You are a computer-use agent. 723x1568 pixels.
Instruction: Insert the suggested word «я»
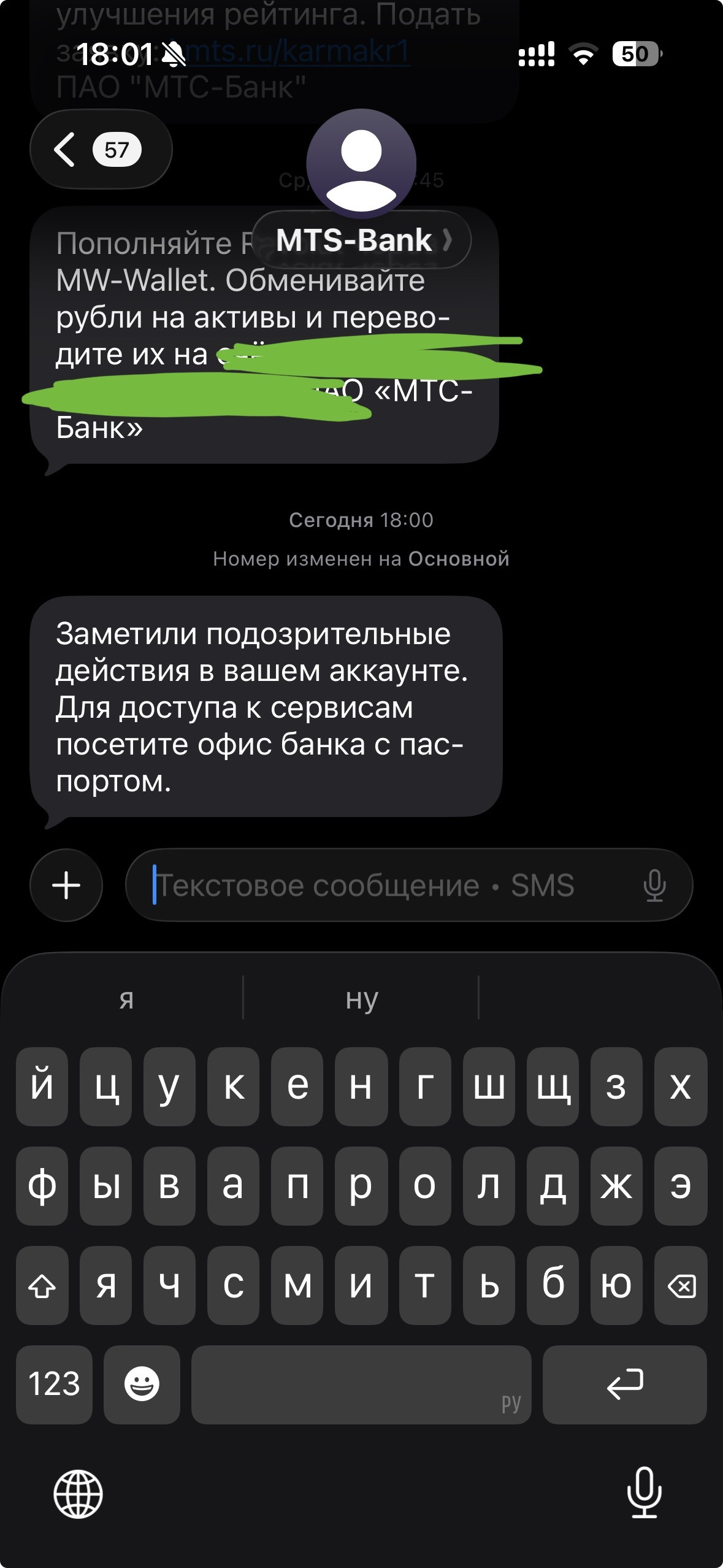(126, 999)
